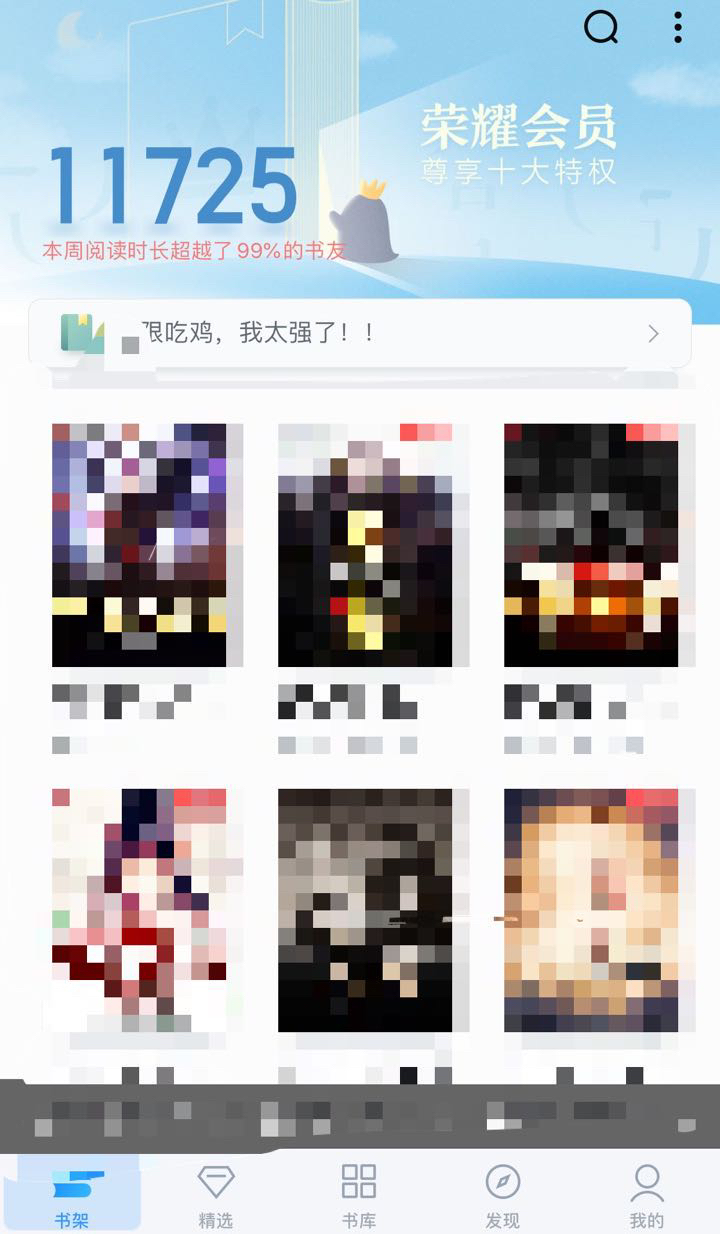
Task: Open the three-dot overflow menu
Action: pos(678,28)
